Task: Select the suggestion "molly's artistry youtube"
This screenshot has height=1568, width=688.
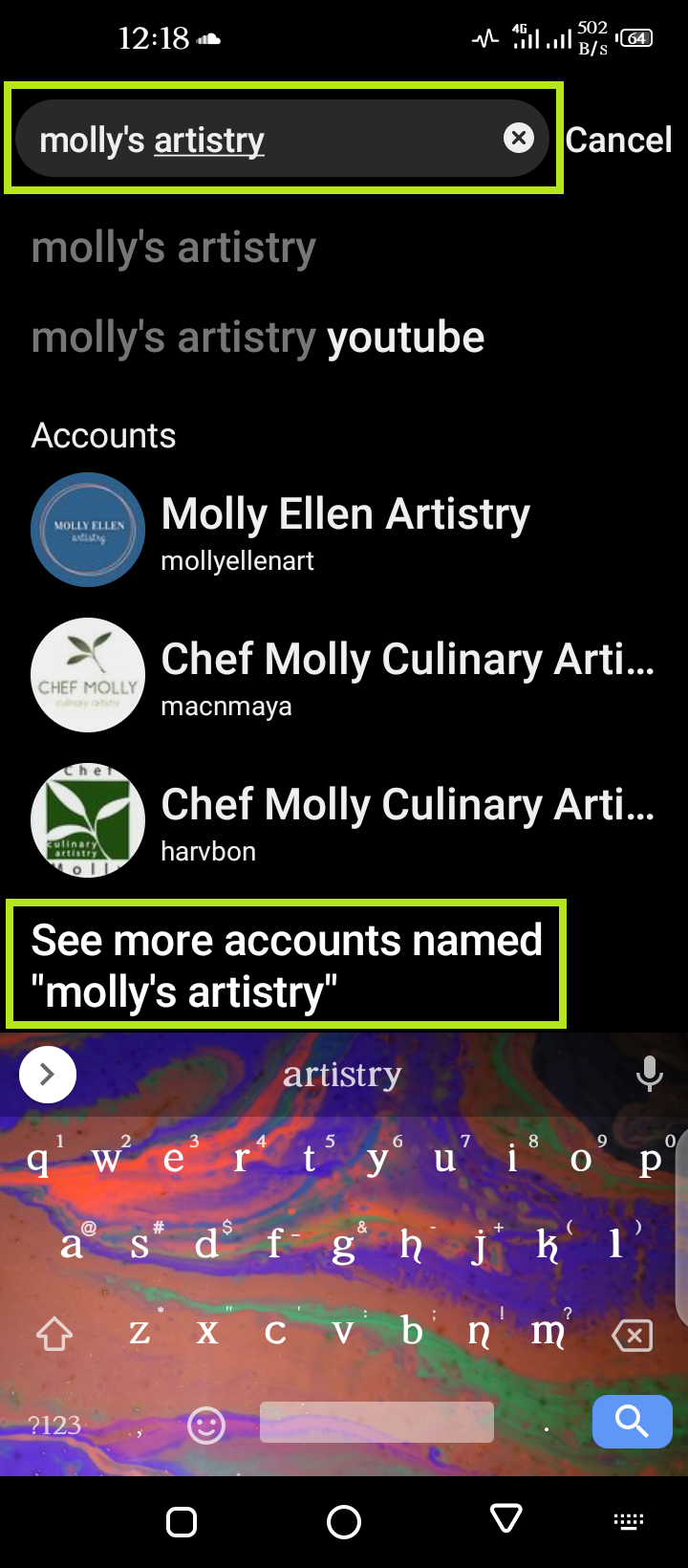Action: 258,338
